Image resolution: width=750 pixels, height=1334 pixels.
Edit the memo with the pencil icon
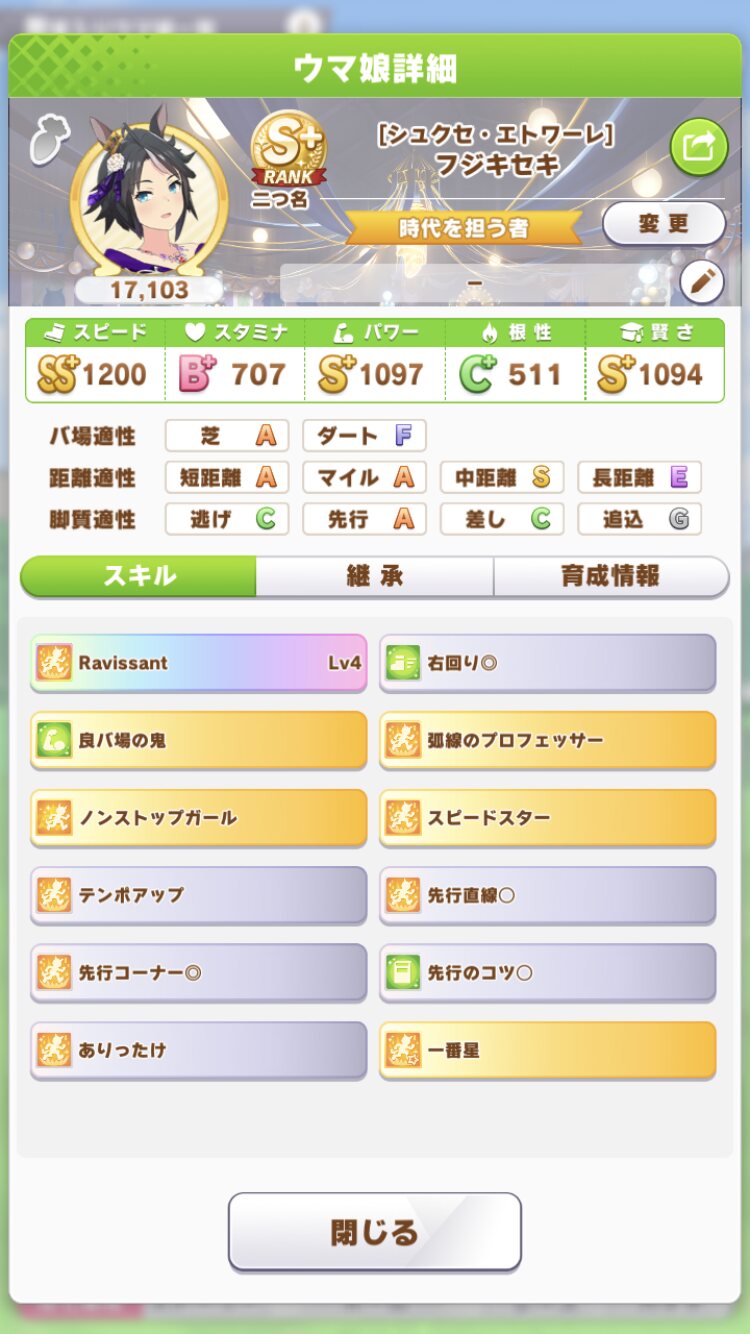point(701,283)
